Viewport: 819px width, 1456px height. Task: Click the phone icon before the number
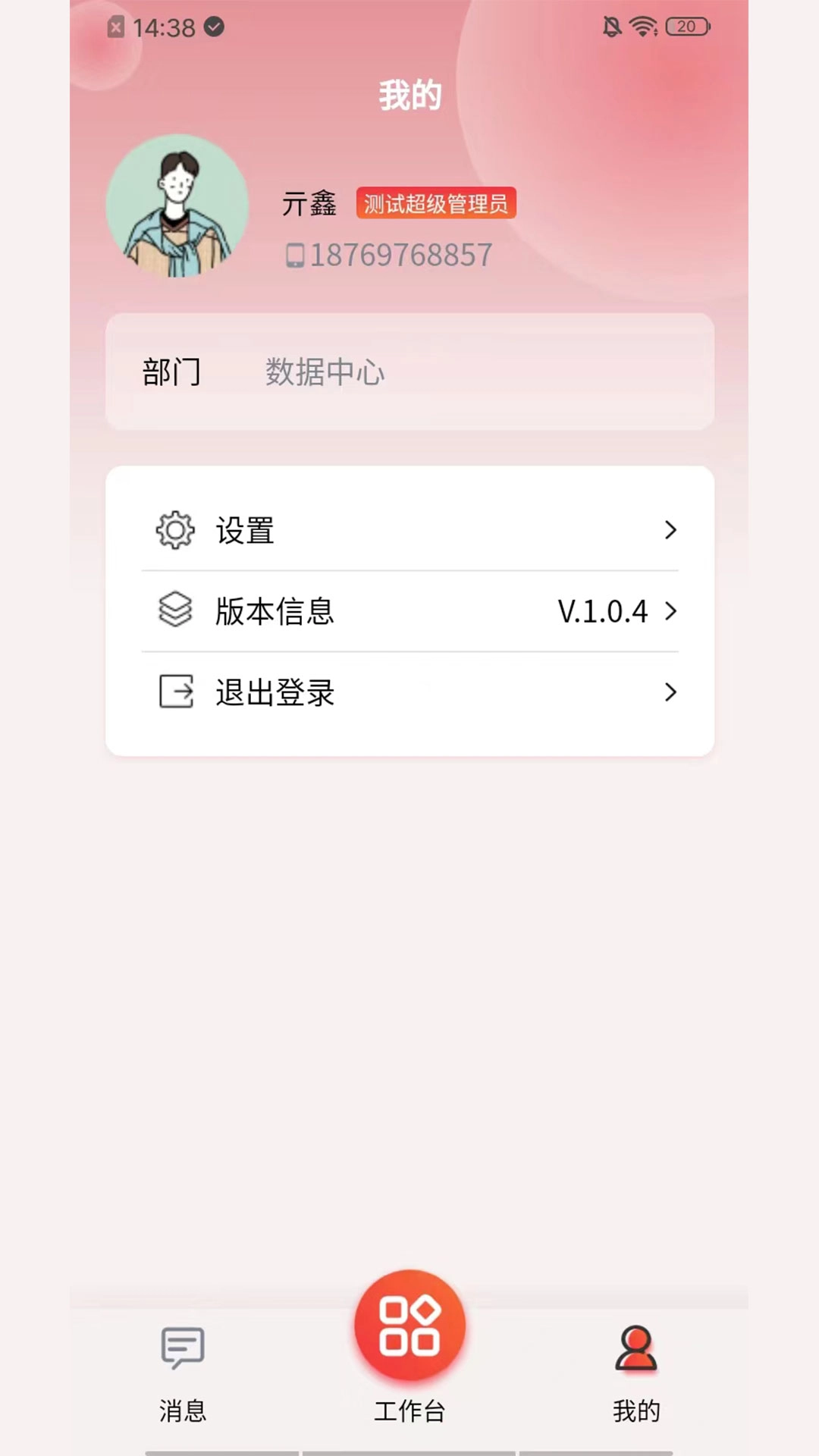pos(295,254)
